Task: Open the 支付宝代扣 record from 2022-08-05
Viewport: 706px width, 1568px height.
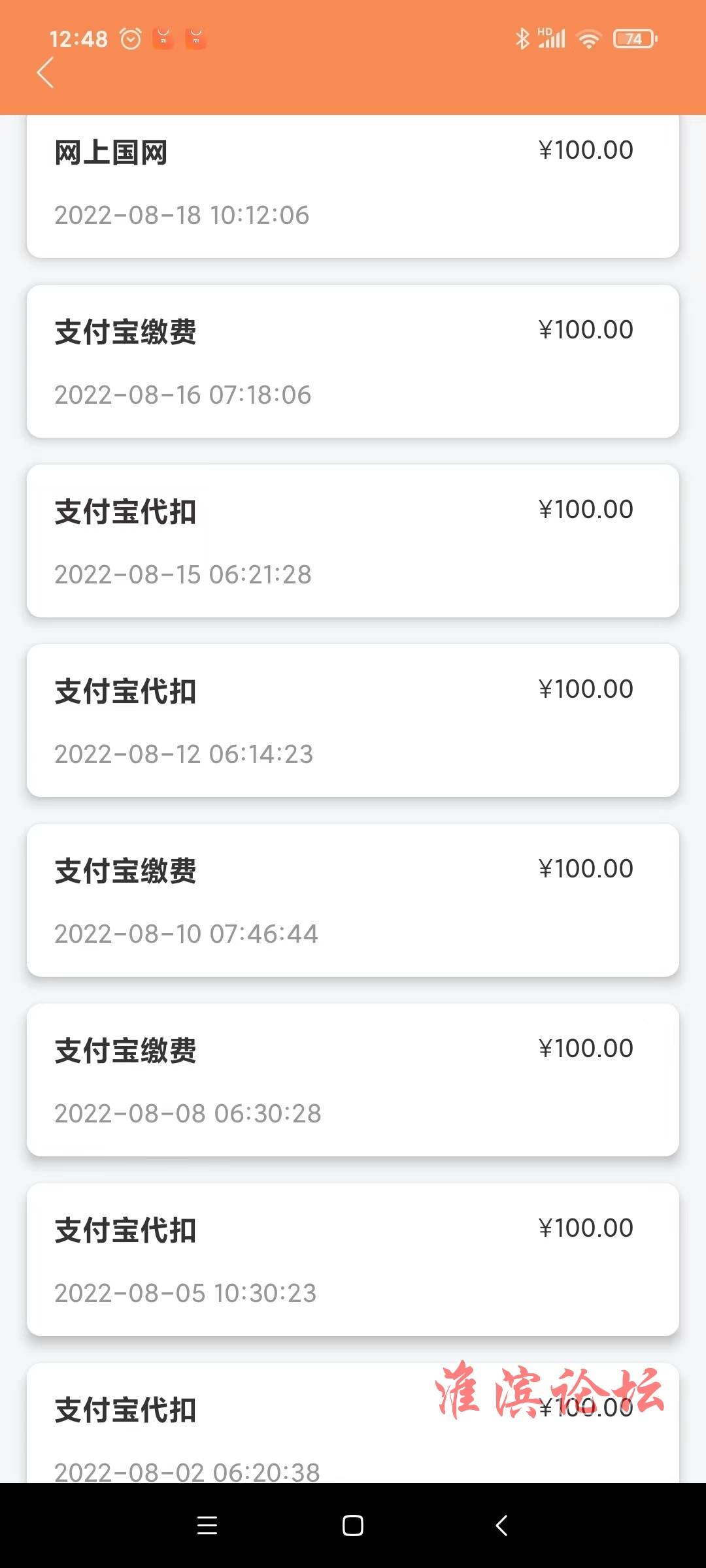Action: point(353,1260)
